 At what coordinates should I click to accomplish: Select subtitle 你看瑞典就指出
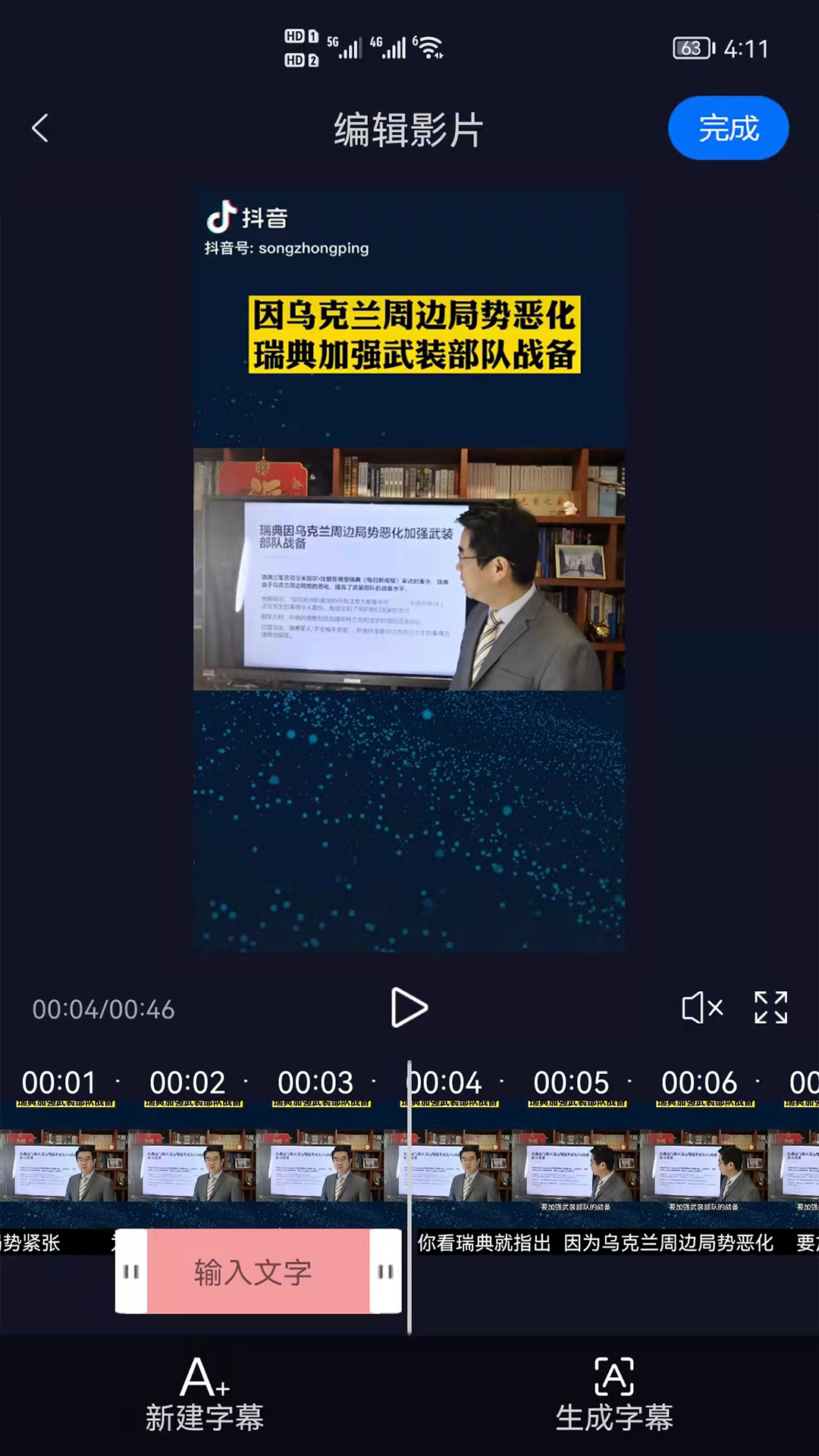[484, 1243]
